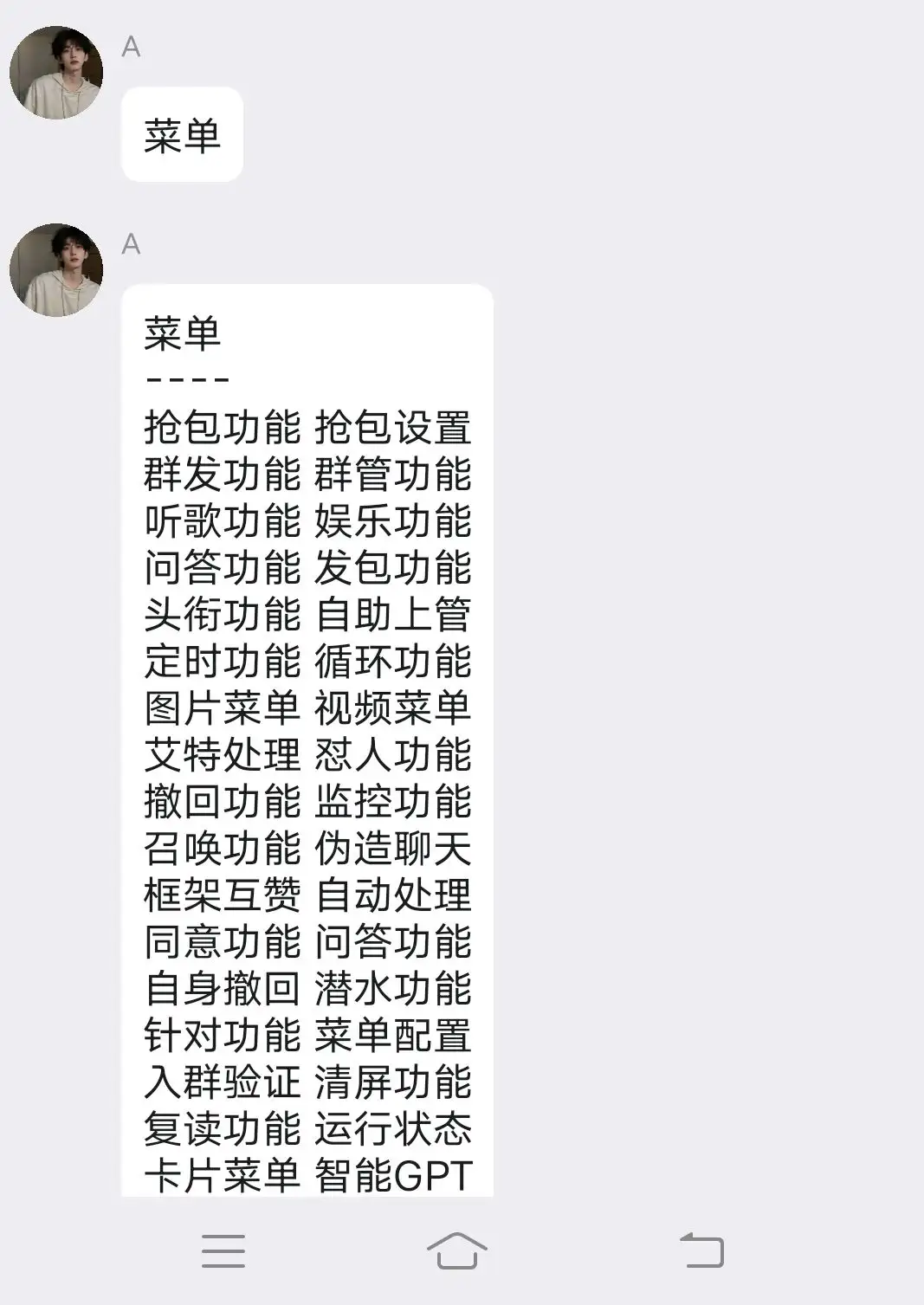Viewport: 924px width, 1305px height.
Task: Go to the system home screen
Action: pos(456,1250)
